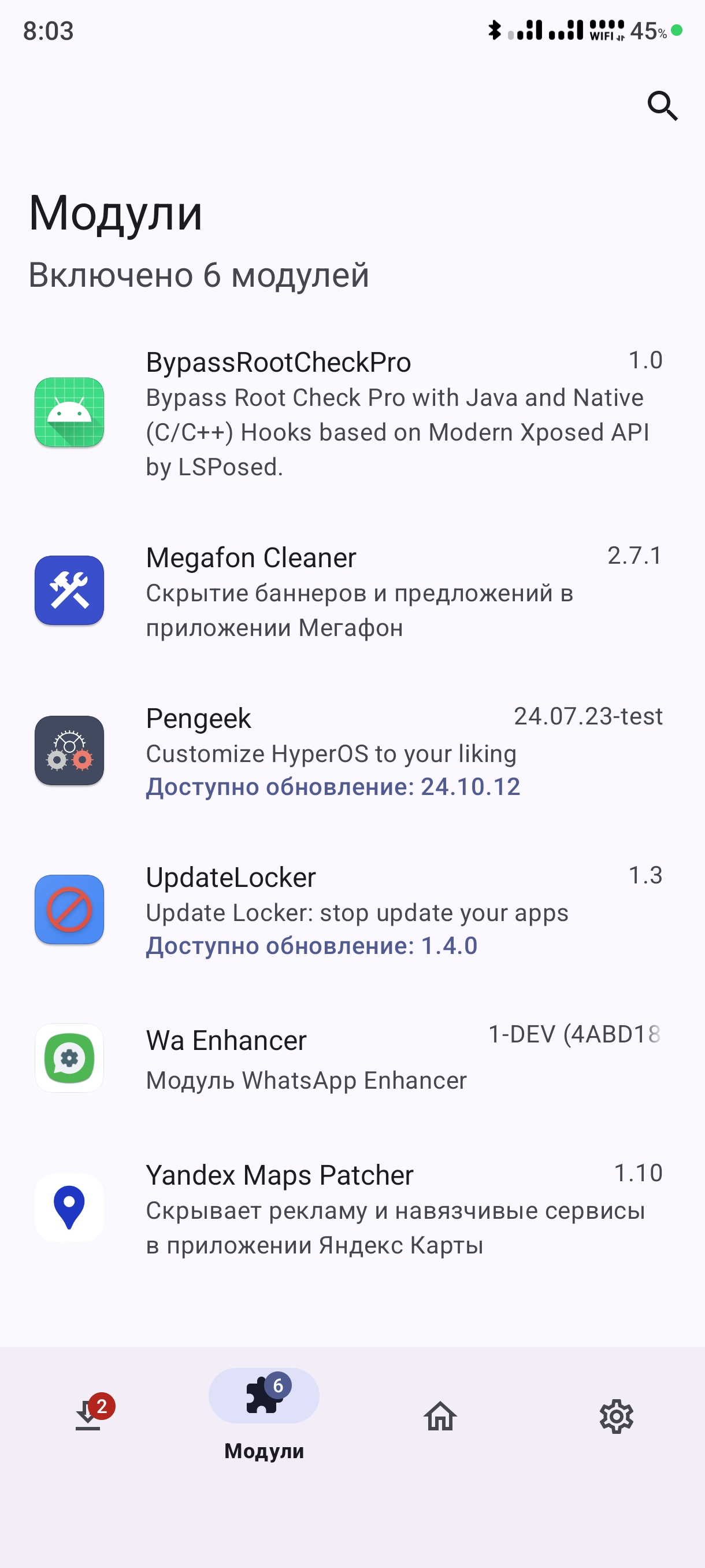Viewport: 705px width, 1568px height.
Task: Open the Megafon Cleaner module
Action: pos(352,591)
